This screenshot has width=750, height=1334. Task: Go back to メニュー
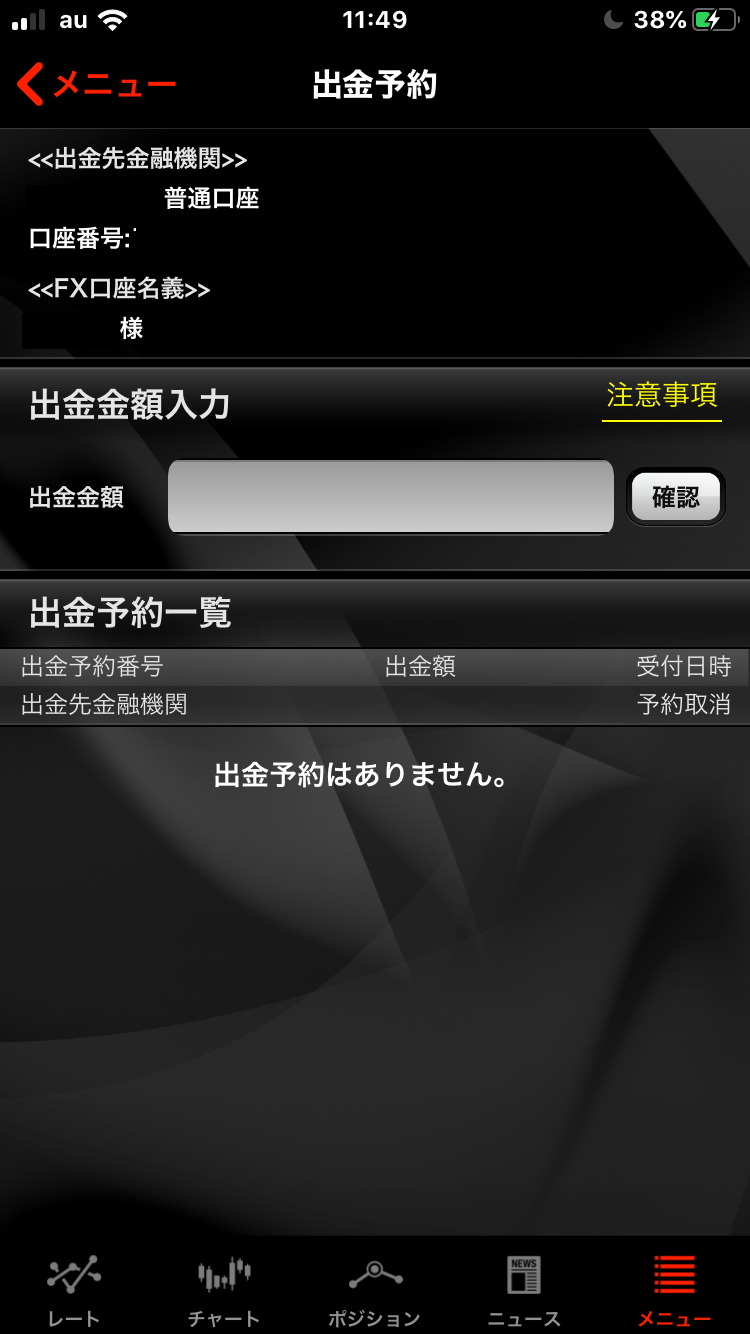[x=97, y=85]
